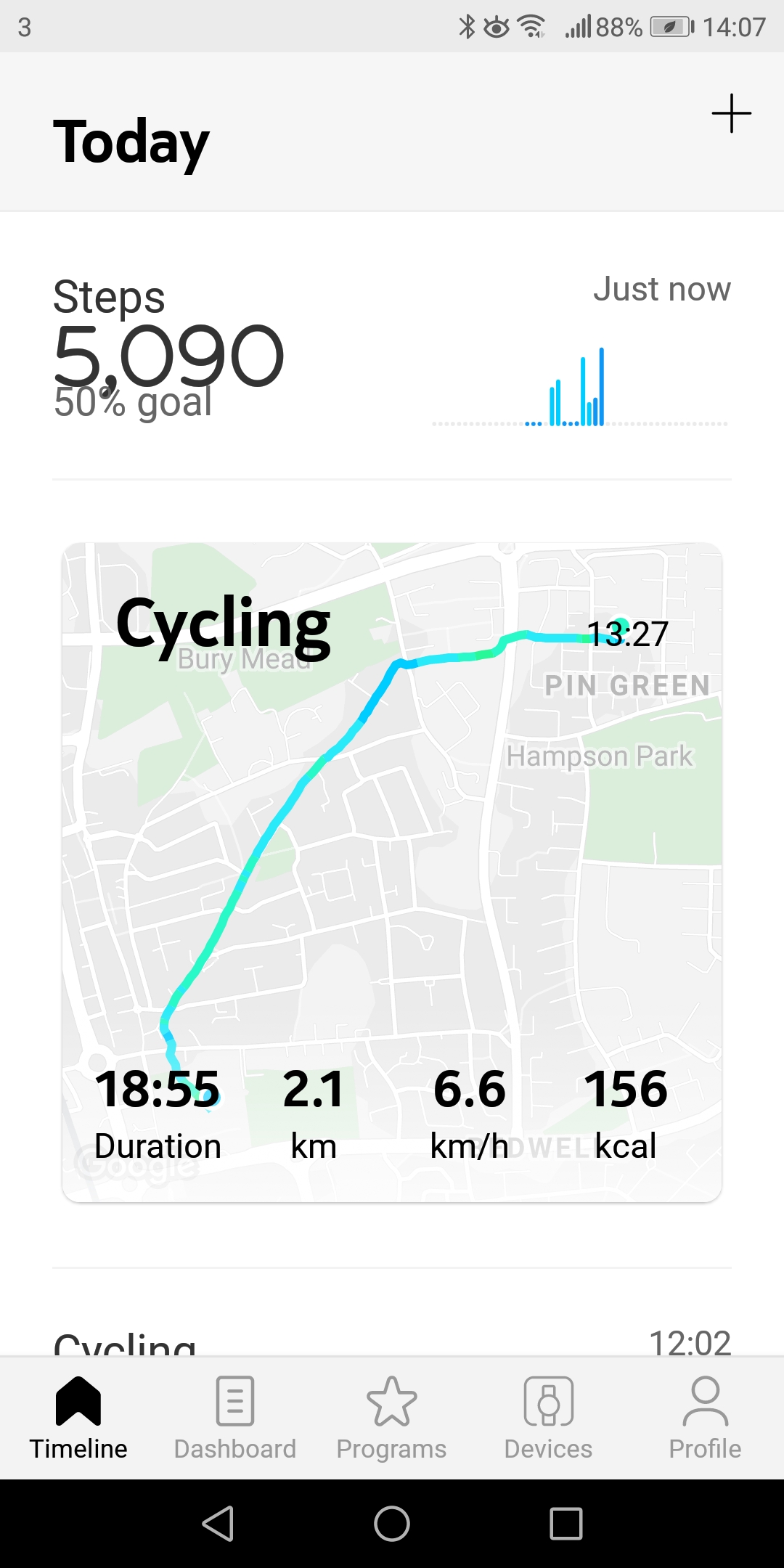Go to the home screen
Screen dimensions: 784x1568
pyautogui.click(x=392, y=1523)
